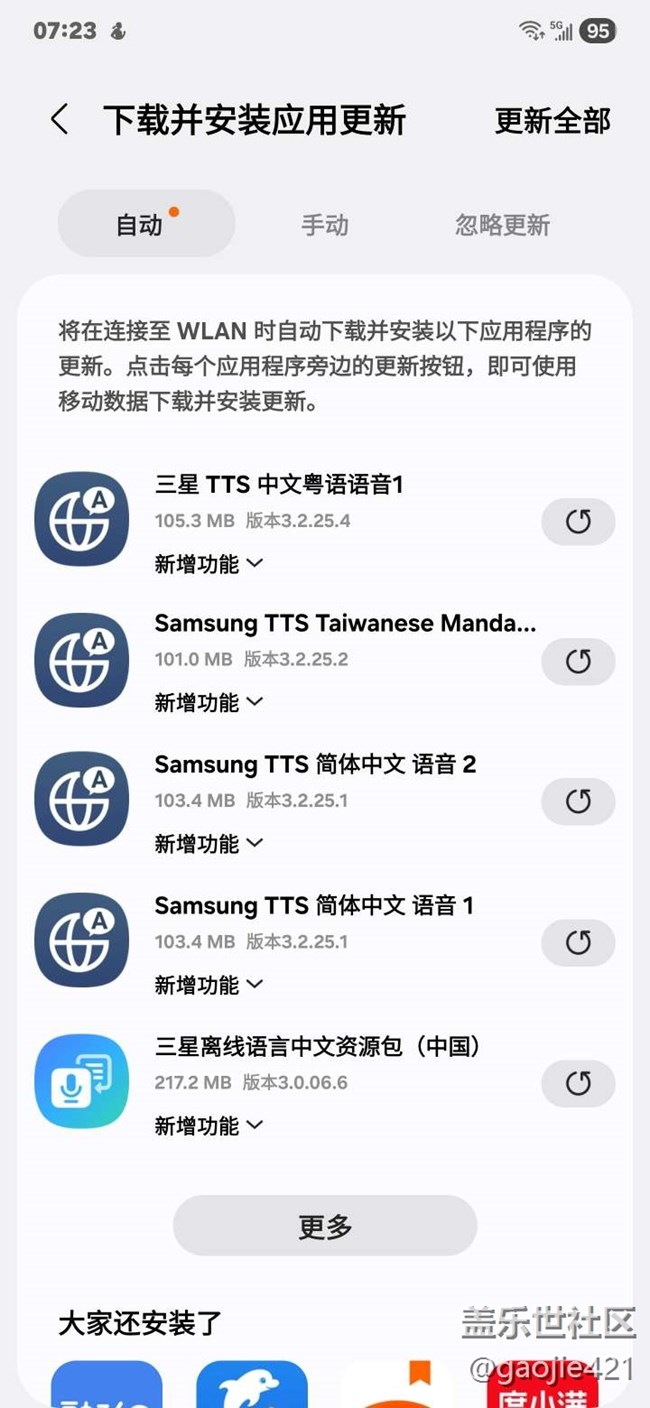This screenshot has width=650, height=1408.
Task: Expand 新增功能 under 三星离线语言中文资源包
Action: click(209, 1126)
